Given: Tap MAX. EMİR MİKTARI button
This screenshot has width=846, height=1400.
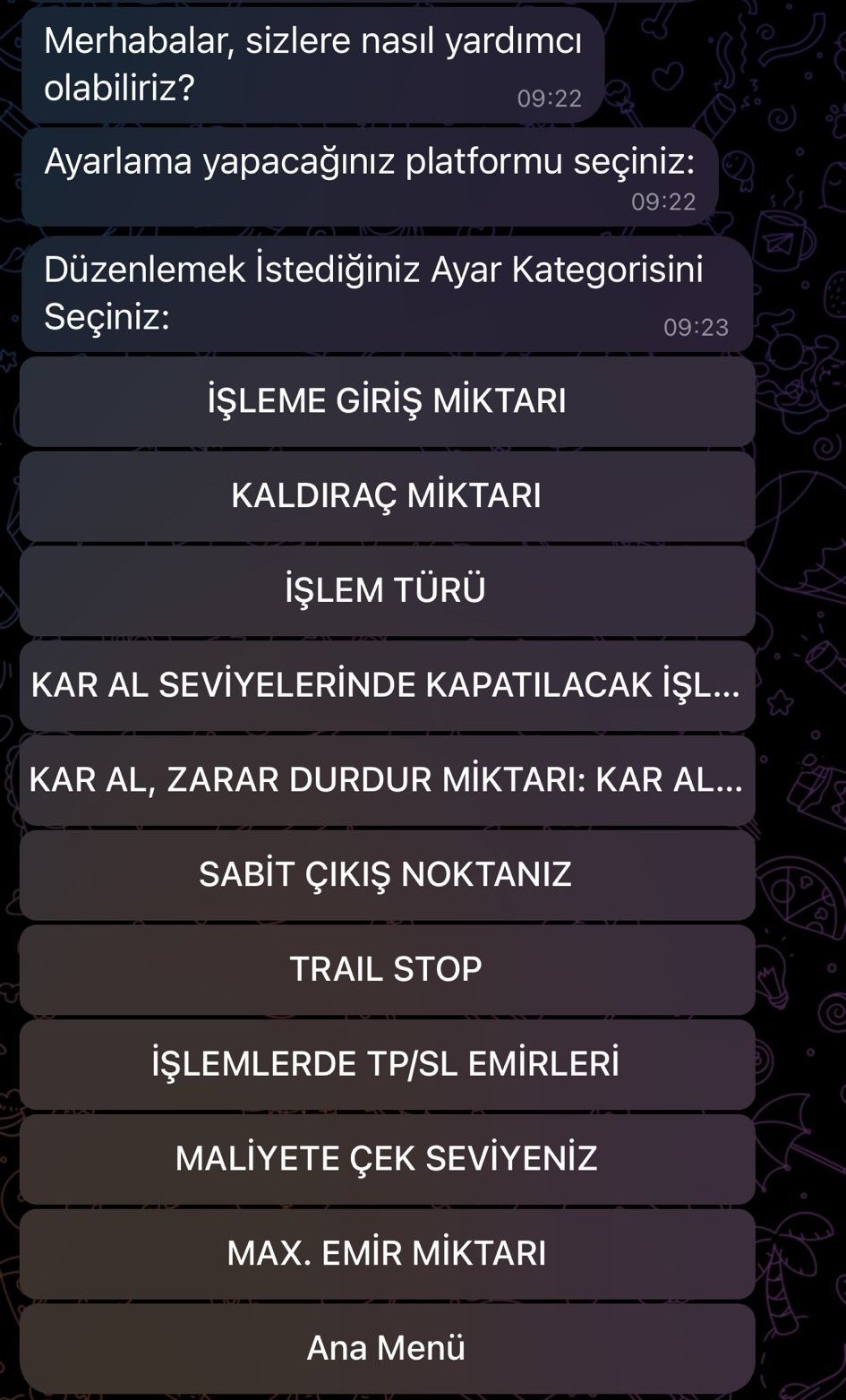Looking at the screenshot, I should 387,1254.
